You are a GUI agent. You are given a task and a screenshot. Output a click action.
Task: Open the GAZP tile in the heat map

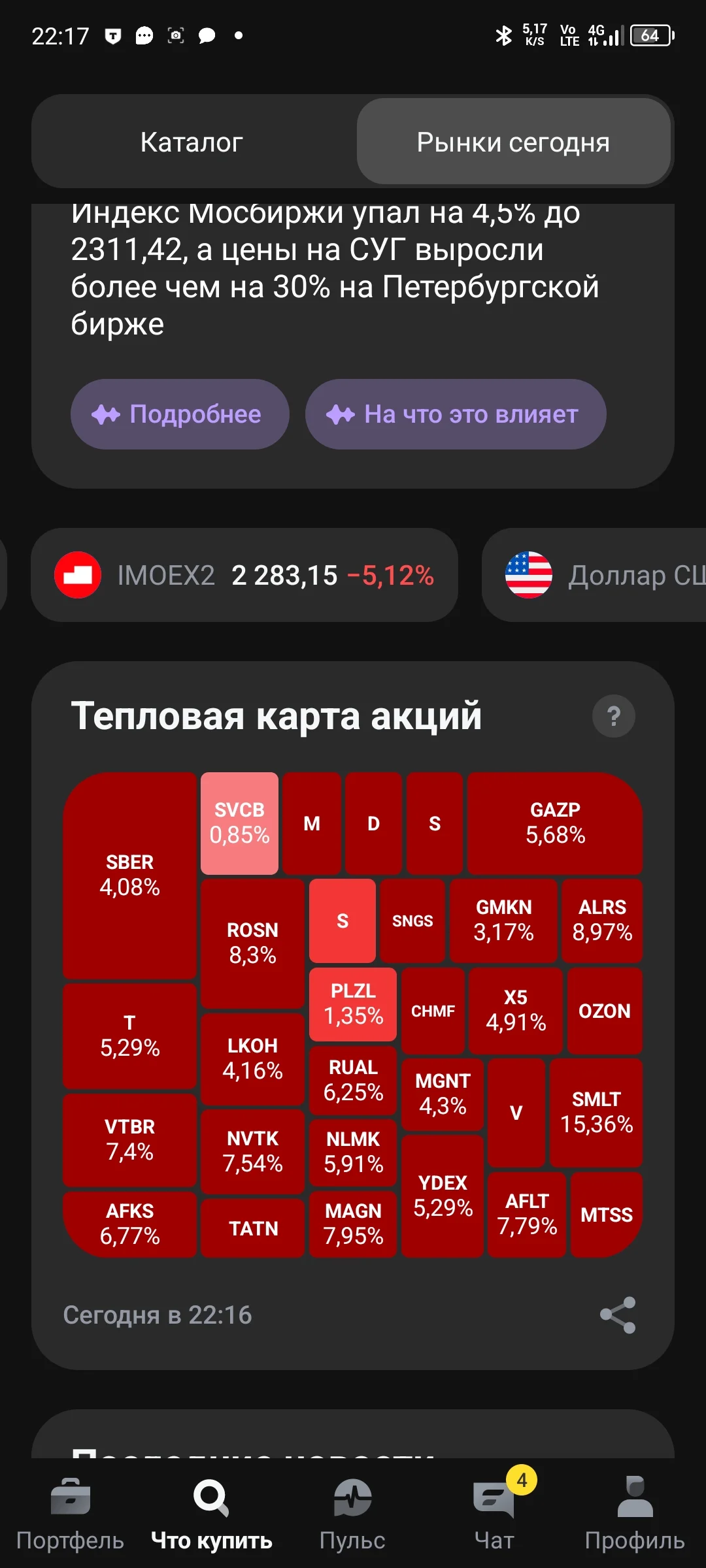[x=555, y=823]
